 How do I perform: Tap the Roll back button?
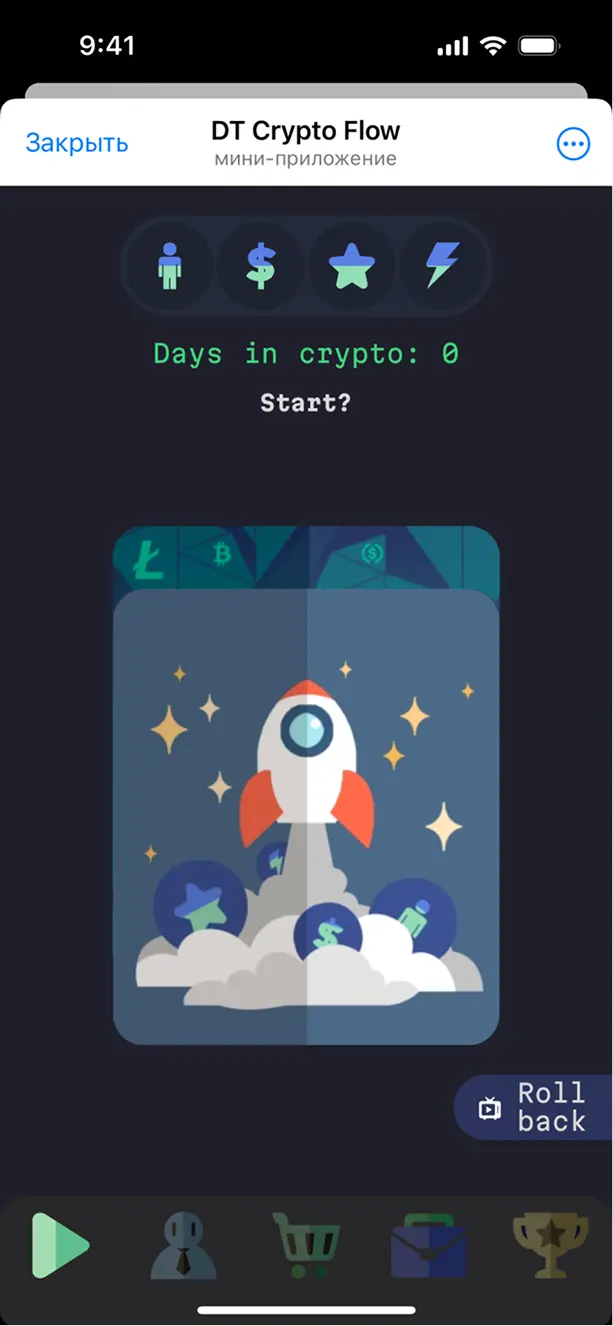tap(535, 1107)
